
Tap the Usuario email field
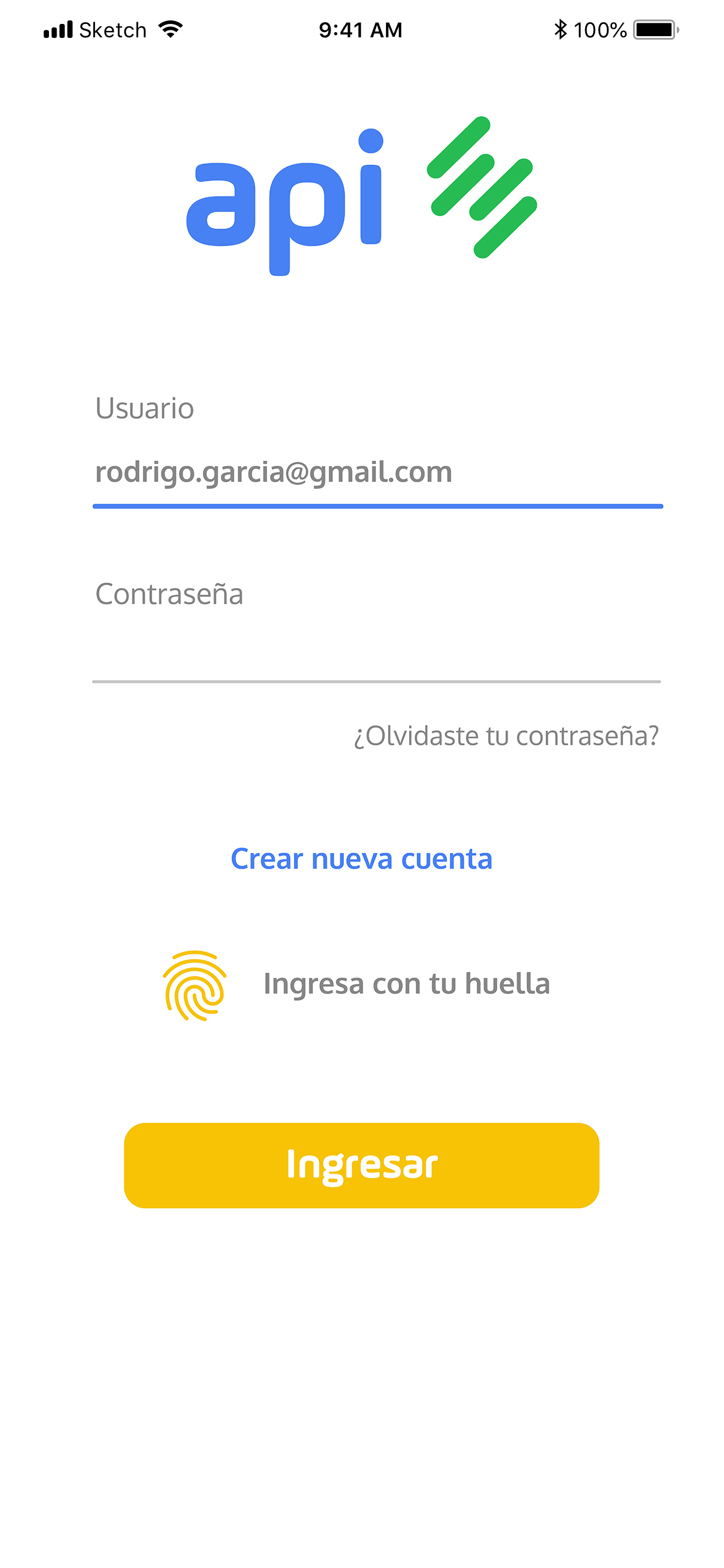[377, 473]
